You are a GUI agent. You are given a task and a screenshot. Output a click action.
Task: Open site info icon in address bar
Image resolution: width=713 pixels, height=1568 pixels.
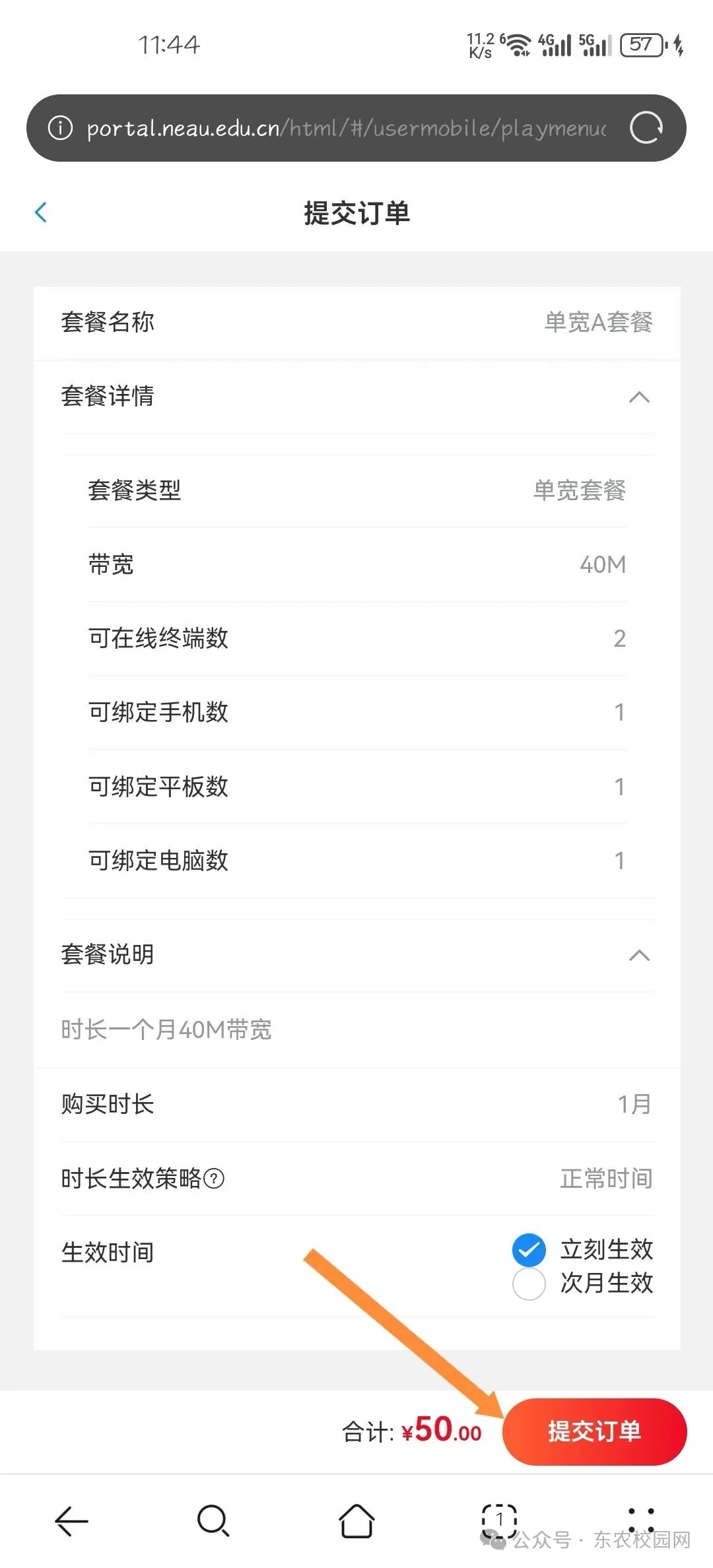[x=60, y=128]
